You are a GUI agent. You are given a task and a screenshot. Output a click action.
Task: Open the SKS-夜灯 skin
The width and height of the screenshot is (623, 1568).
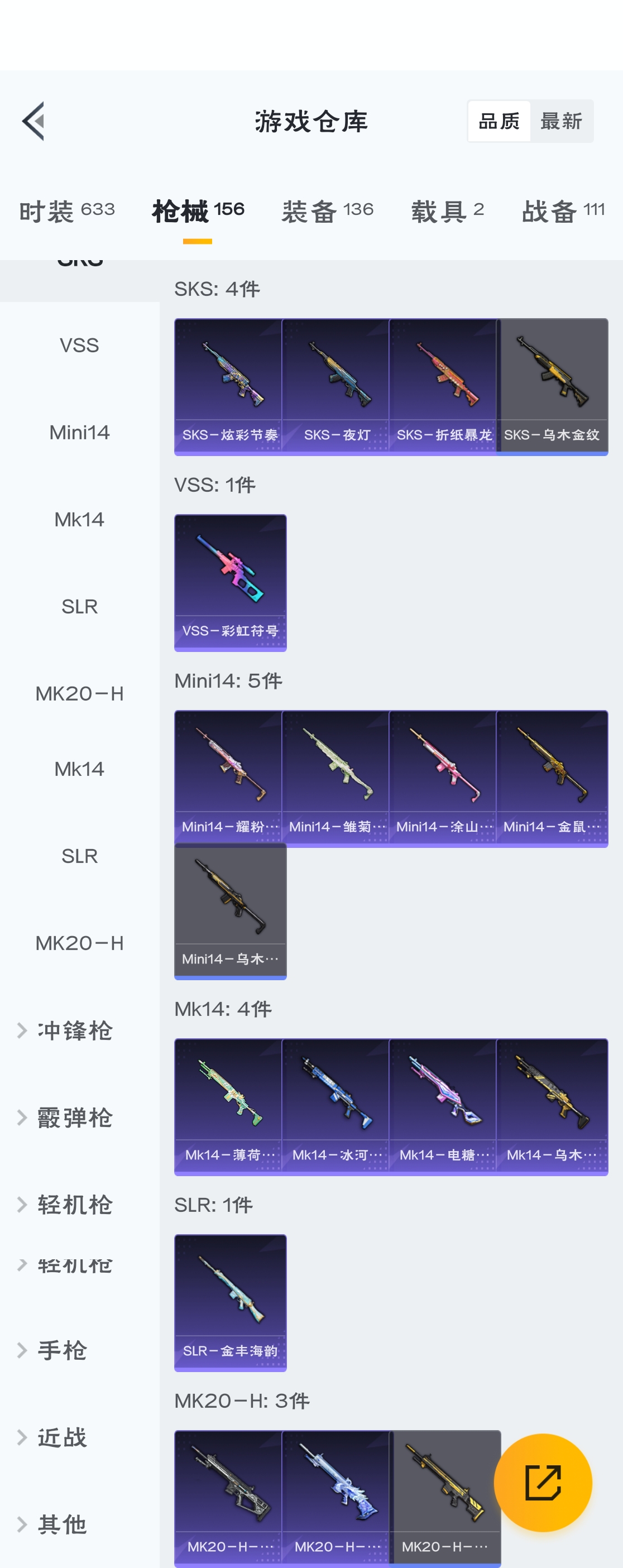[336, 386]
